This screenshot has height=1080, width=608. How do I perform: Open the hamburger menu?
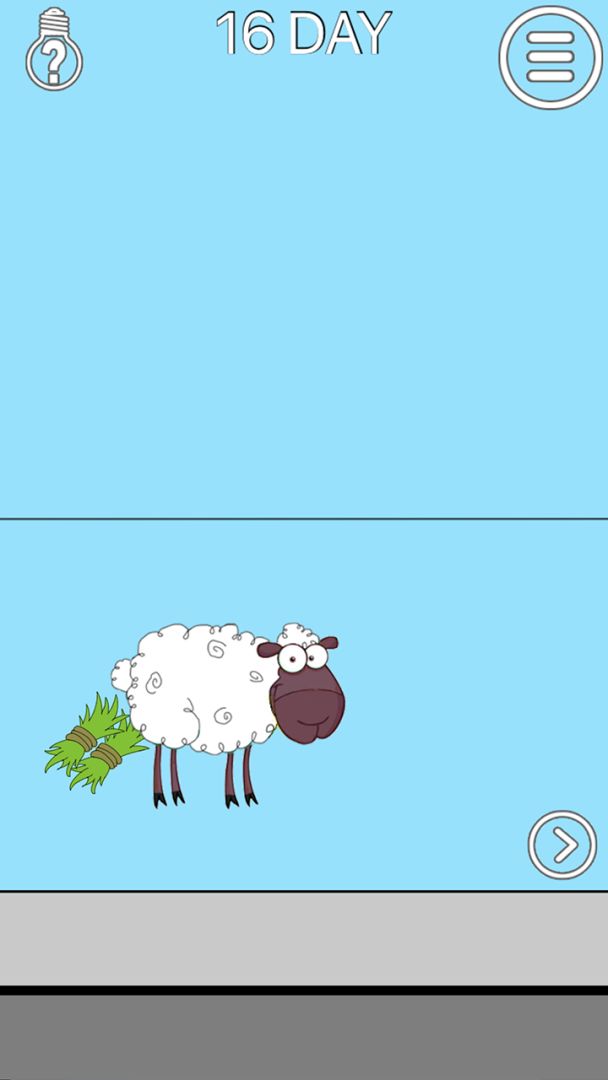pos(550,57)
